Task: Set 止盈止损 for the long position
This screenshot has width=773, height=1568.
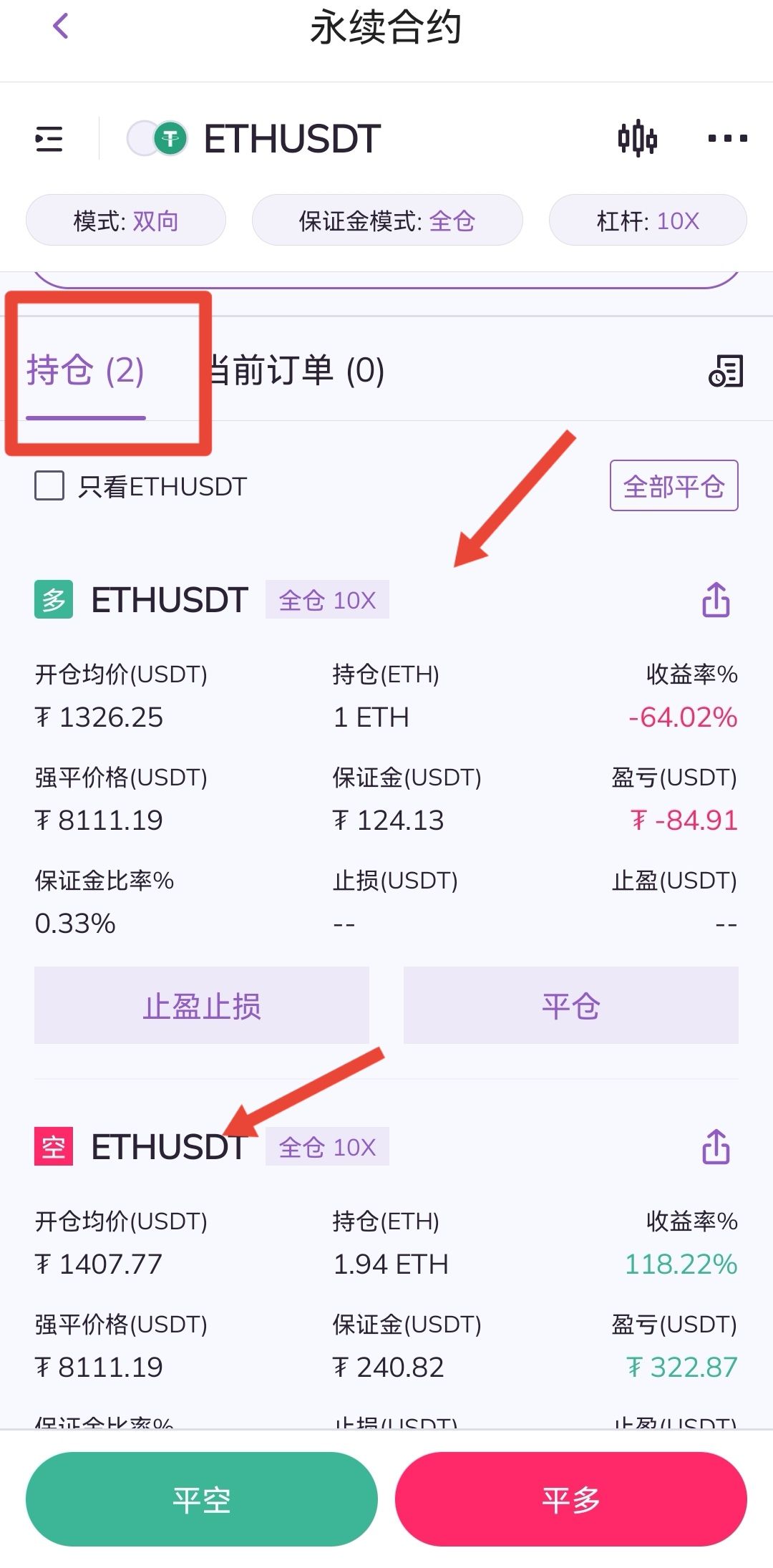Action: [x=202, y=1005]
